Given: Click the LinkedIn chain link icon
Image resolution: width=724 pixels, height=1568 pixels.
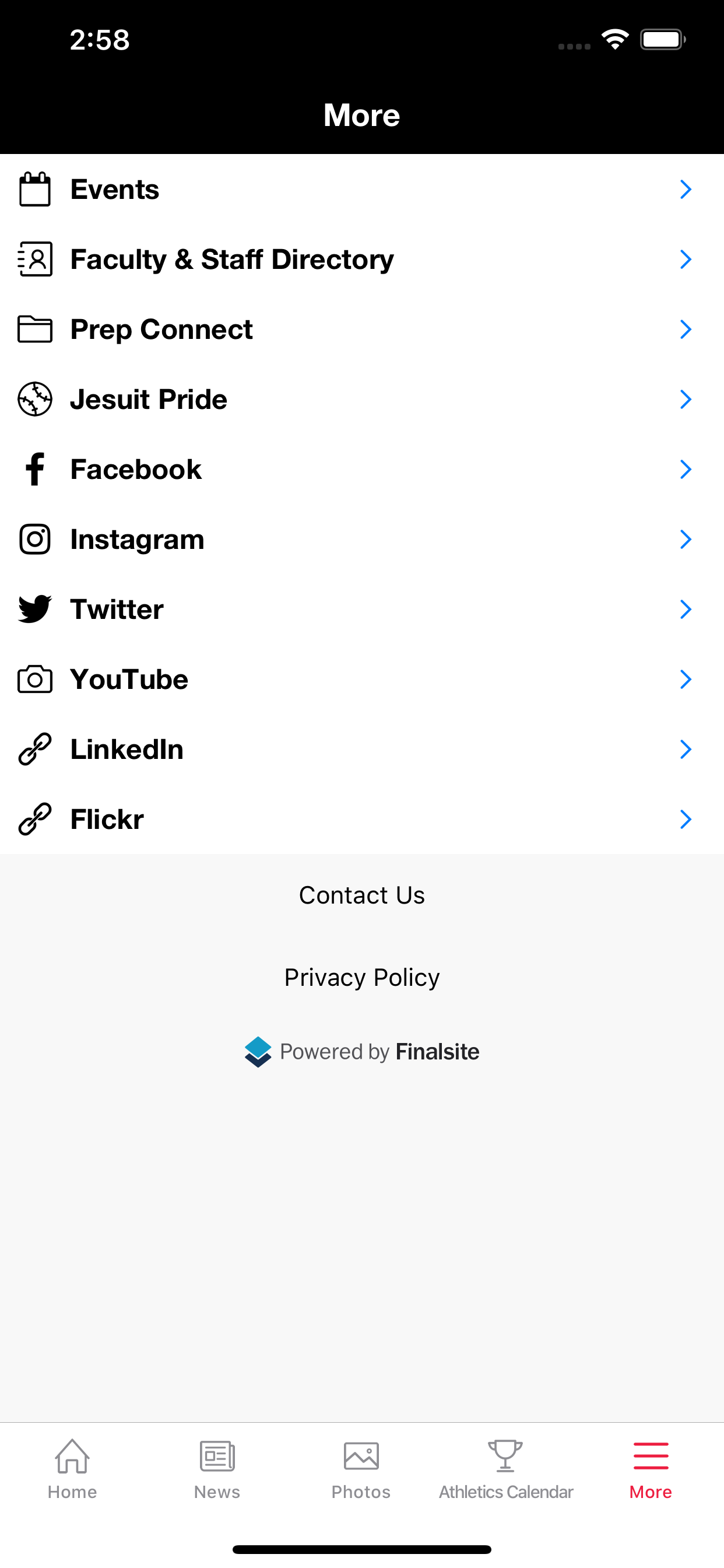Looking at the screenshot, I should (x=34, y=750).
